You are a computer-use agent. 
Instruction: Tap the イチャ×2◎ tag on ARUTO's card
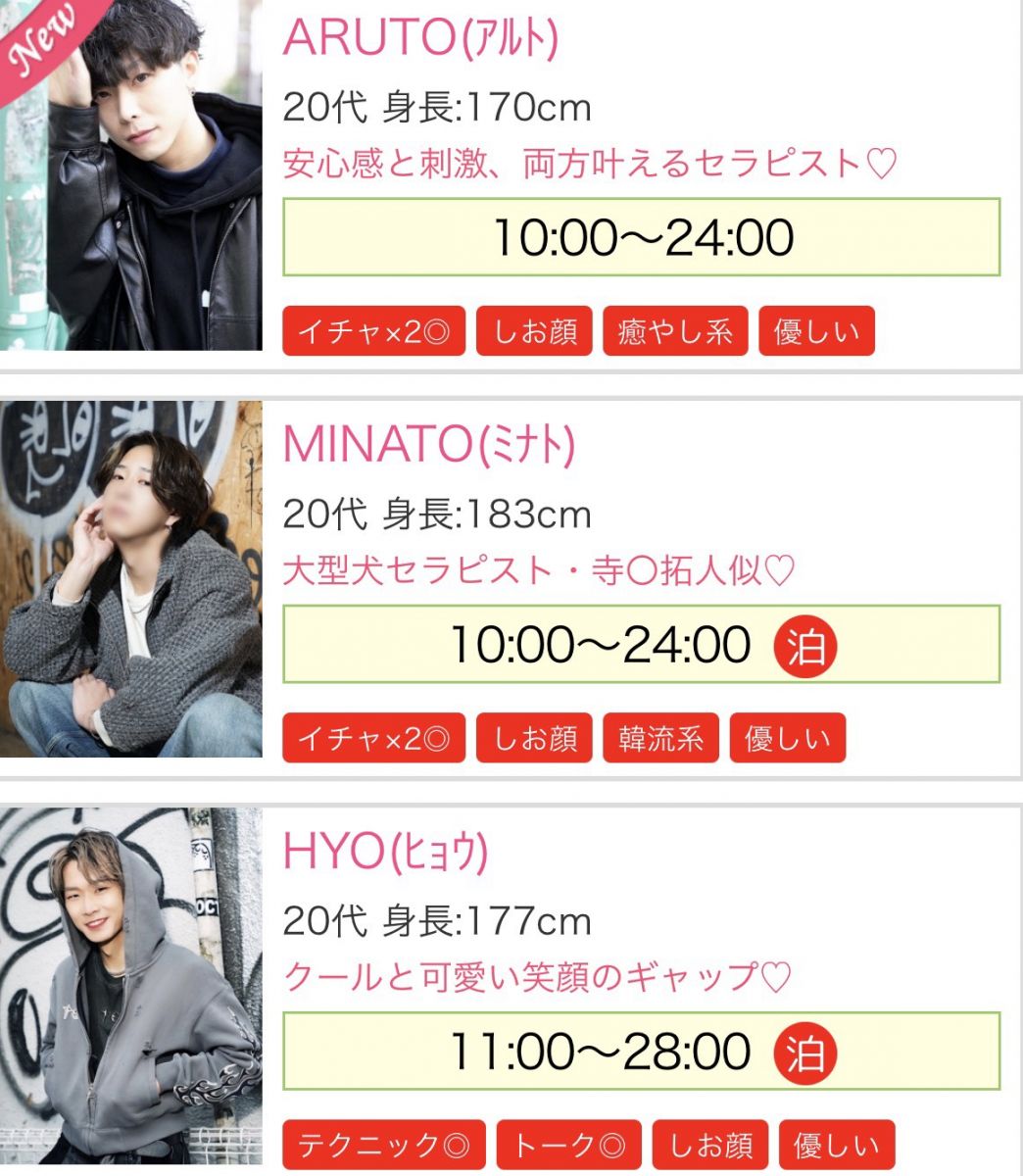[x=374, y=331]
